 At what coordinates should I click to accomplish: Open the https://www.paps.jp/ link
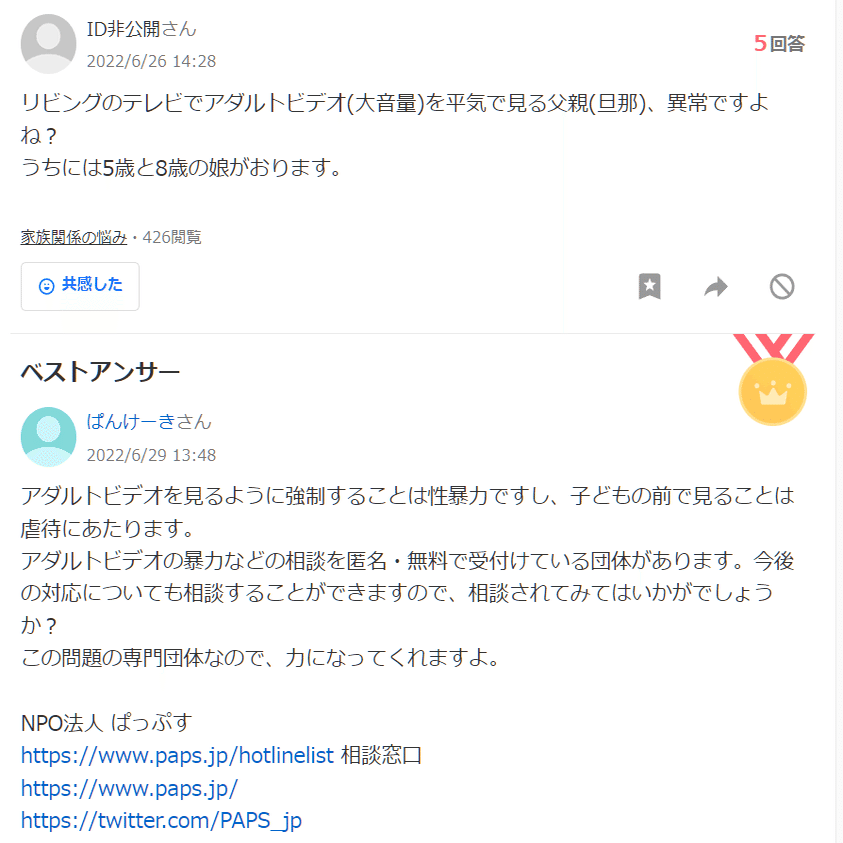click(129, 788)
